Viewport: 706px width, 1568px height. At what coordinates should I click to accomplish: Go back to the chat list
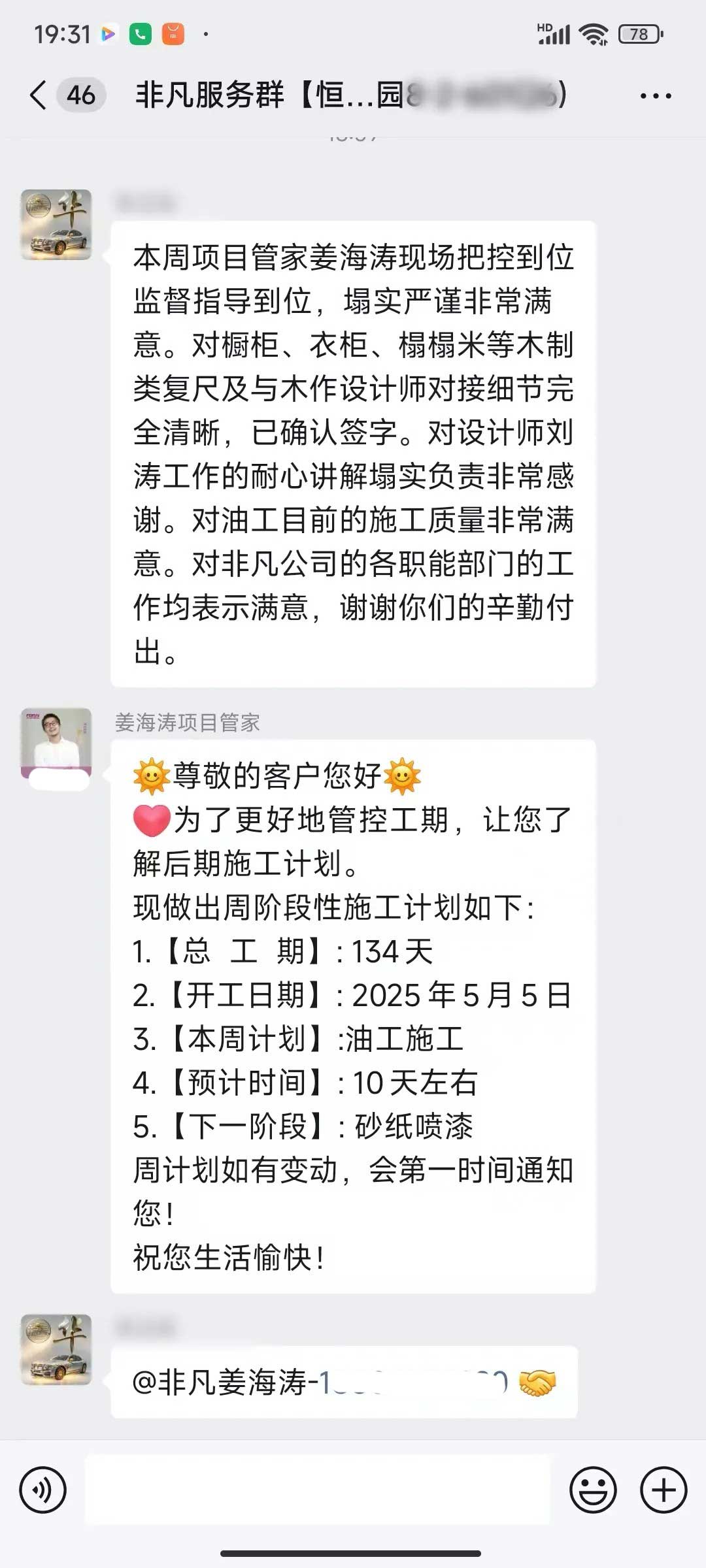tap(39, 95)
